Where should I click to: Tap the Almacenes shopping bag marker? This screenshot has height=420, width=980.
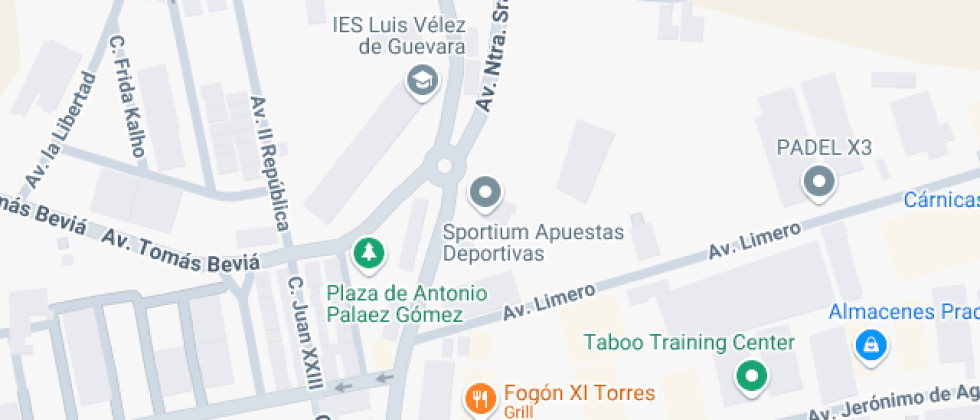pos(870,346)
